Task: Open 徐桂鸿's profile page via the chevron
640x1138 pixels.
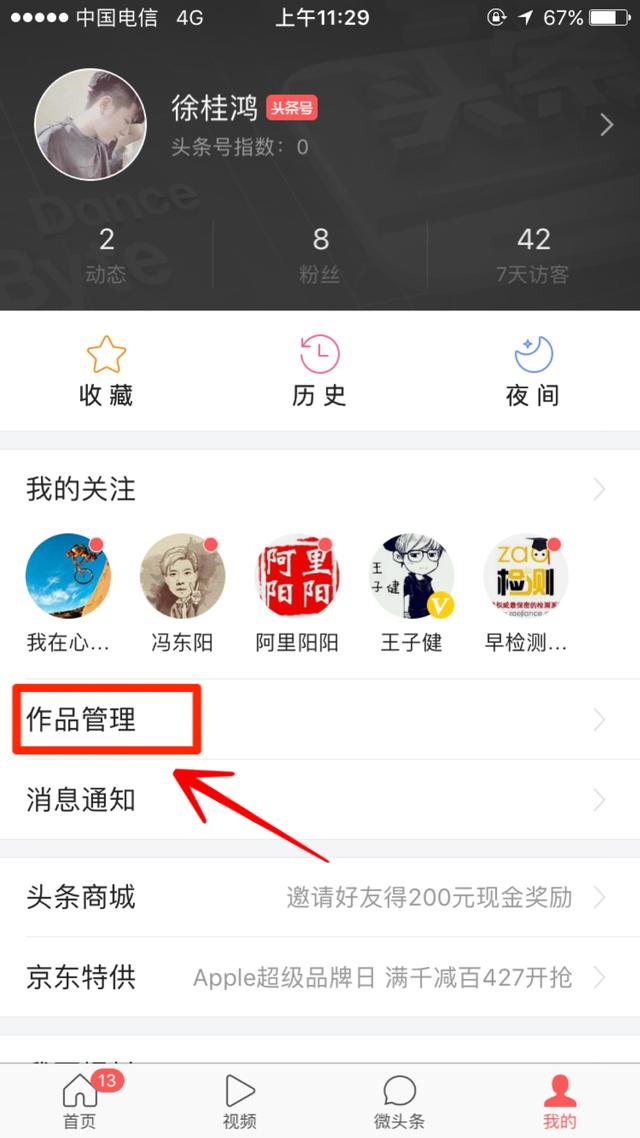Action: point(606,125)
